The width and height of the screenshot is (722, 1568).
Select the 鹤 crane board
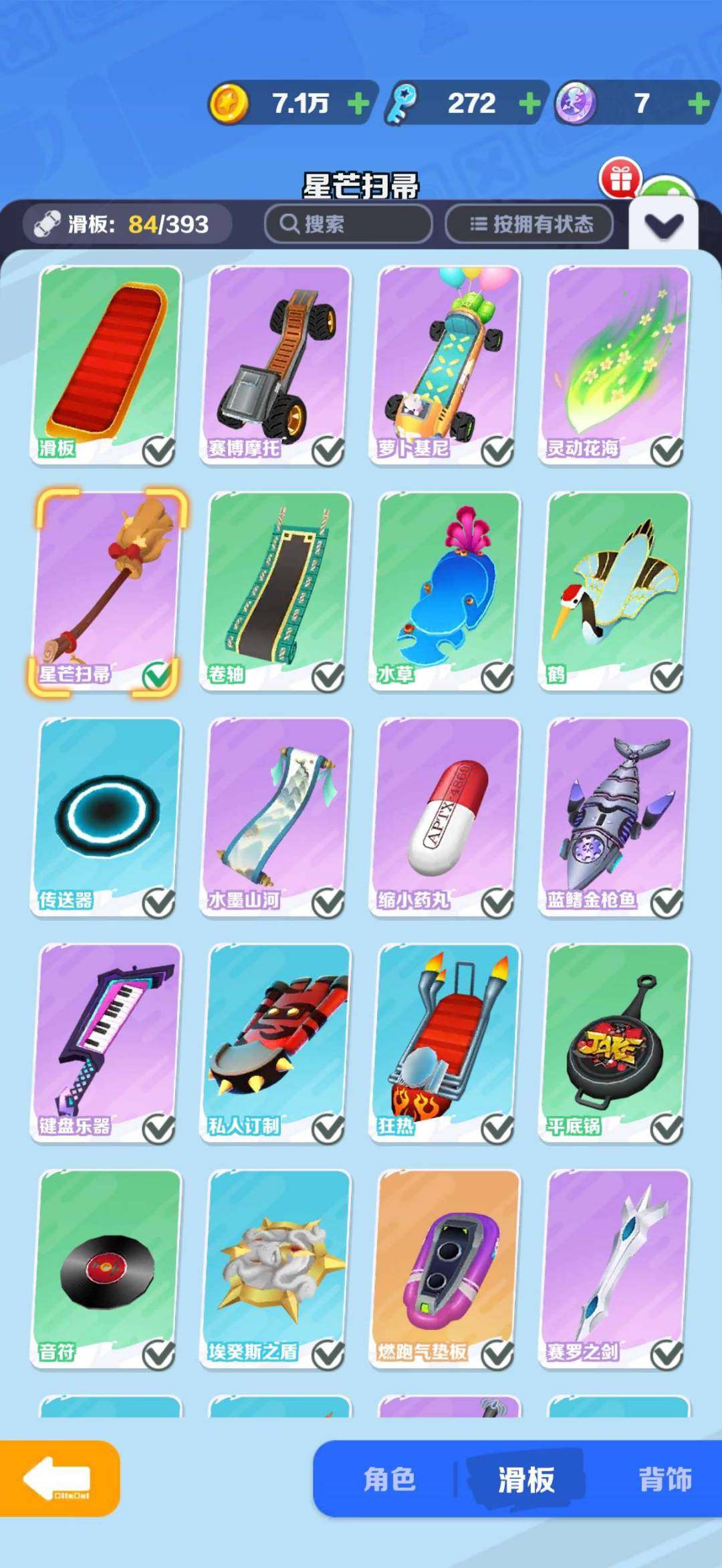pos(615,590)
